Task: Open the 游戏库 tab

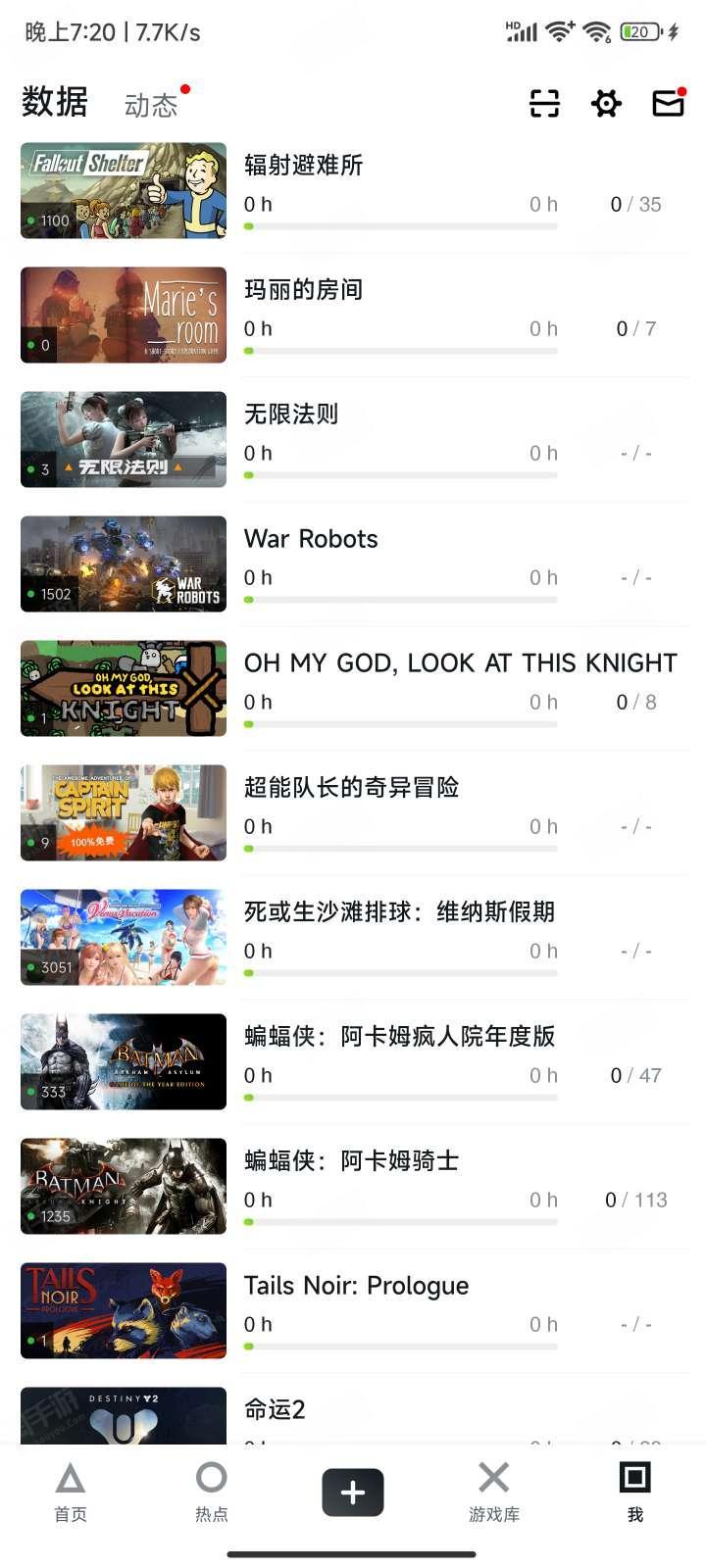Action: click(x=493, y=1493)
